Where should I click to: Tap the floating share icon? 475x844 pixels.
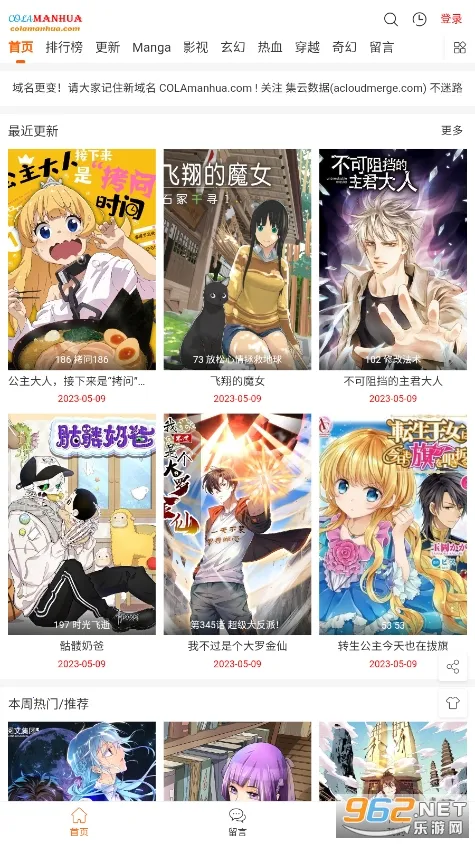(x=452, y=667)
